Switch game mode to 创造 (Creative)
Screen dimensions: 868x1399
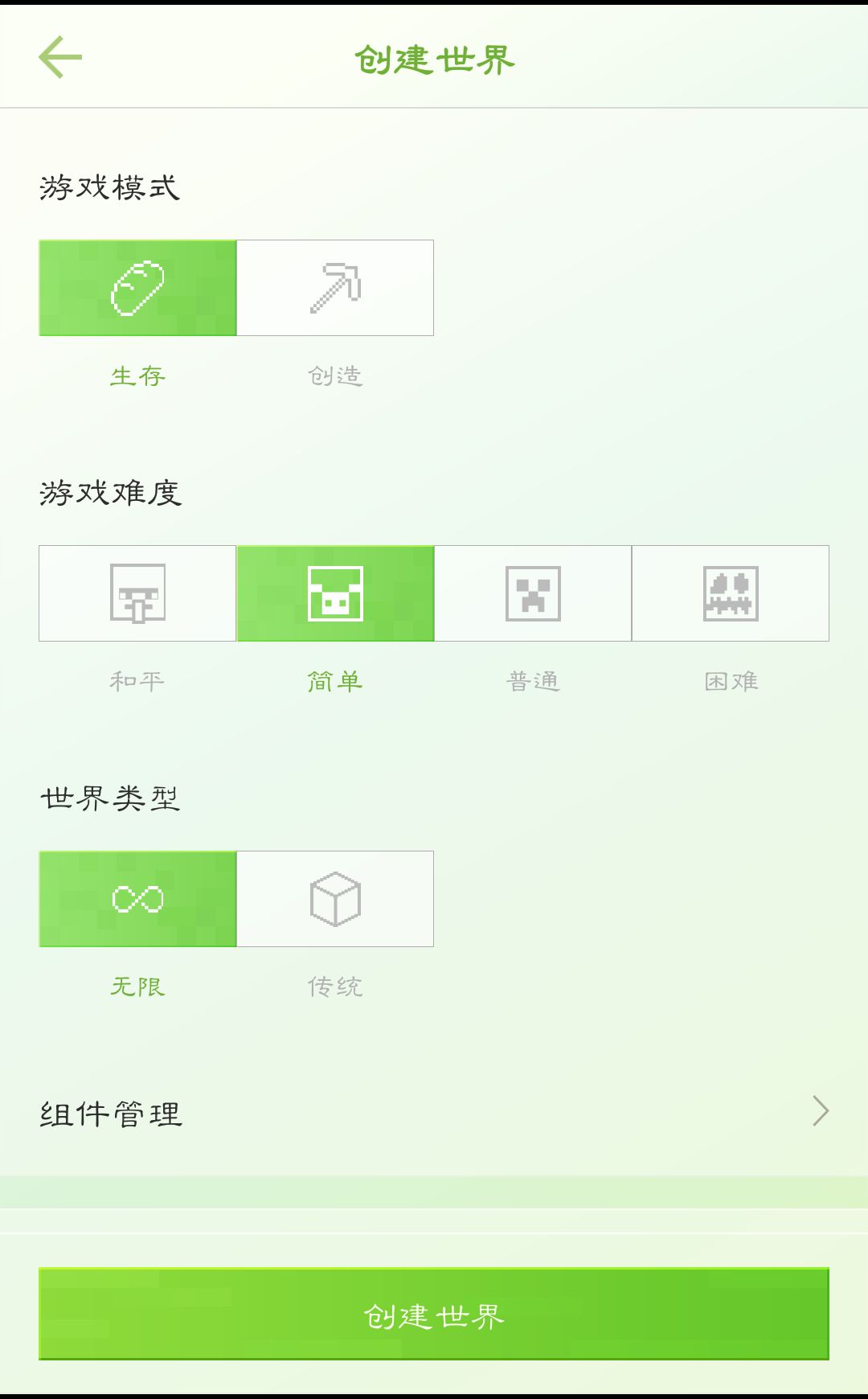click(x=335, y=288)
